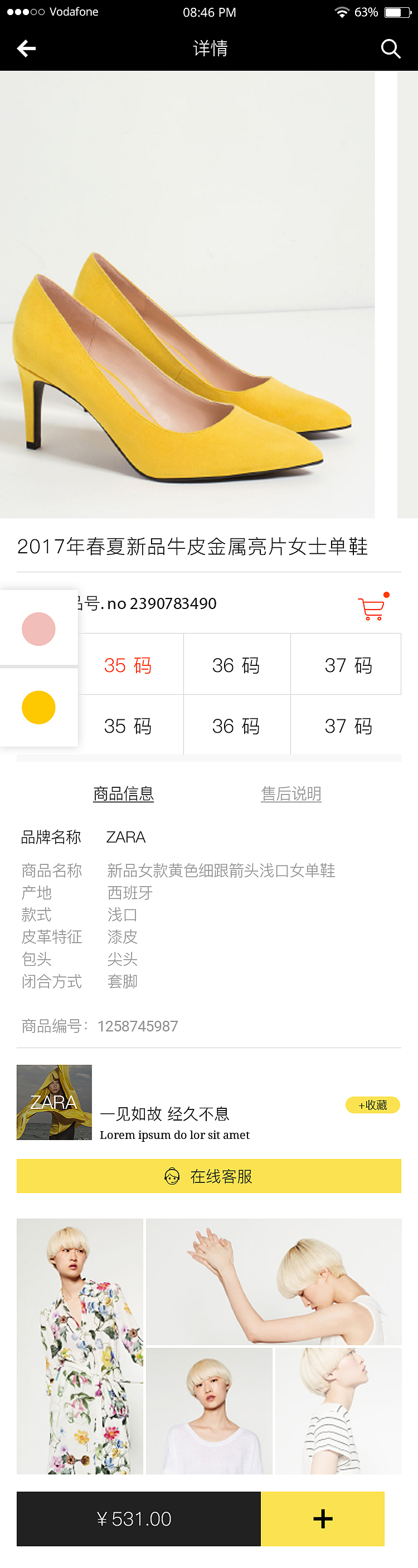Choose size 37 码 in the pink row
Screen dimensions: 418x1568
point(347,665)
